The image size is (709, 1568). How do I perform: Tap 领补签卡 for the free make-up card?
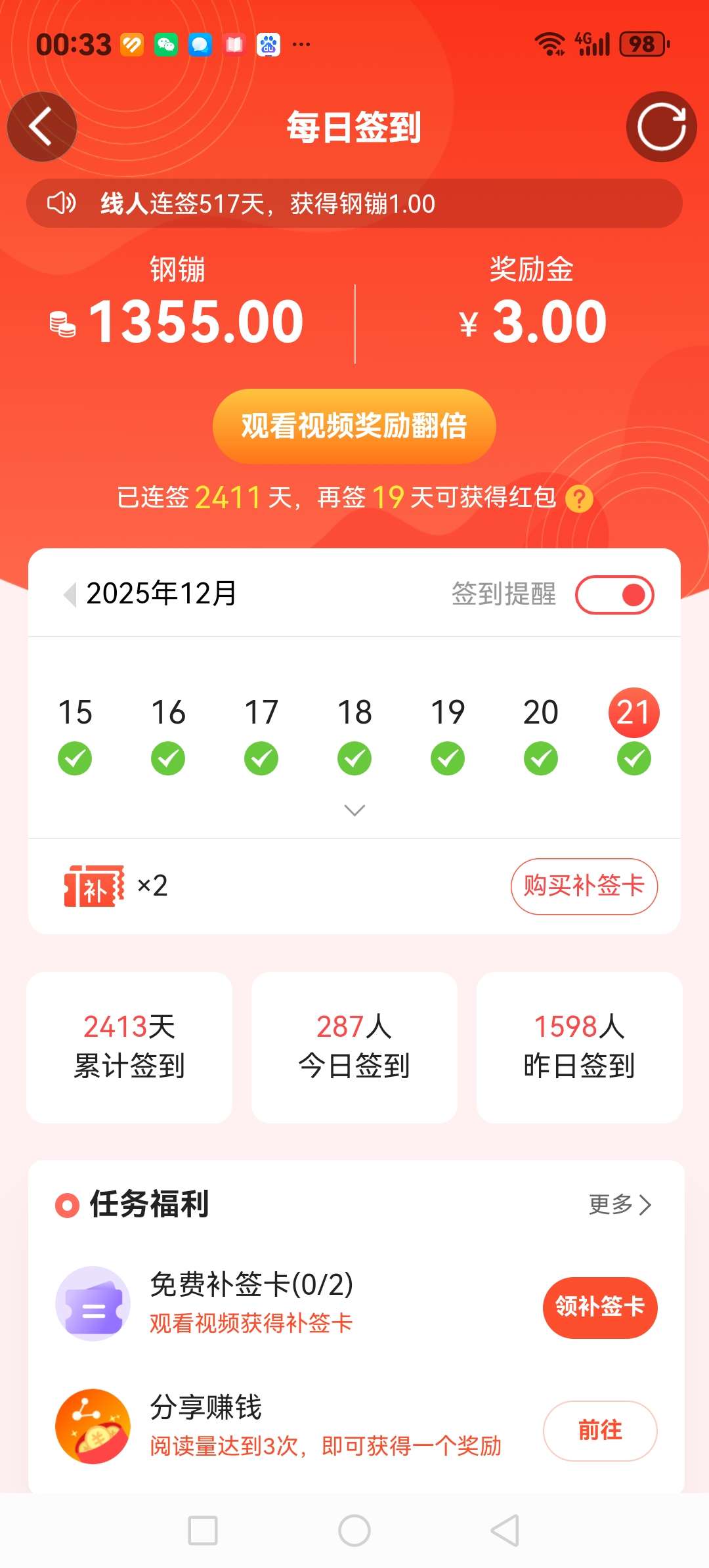coord(599,1307)
